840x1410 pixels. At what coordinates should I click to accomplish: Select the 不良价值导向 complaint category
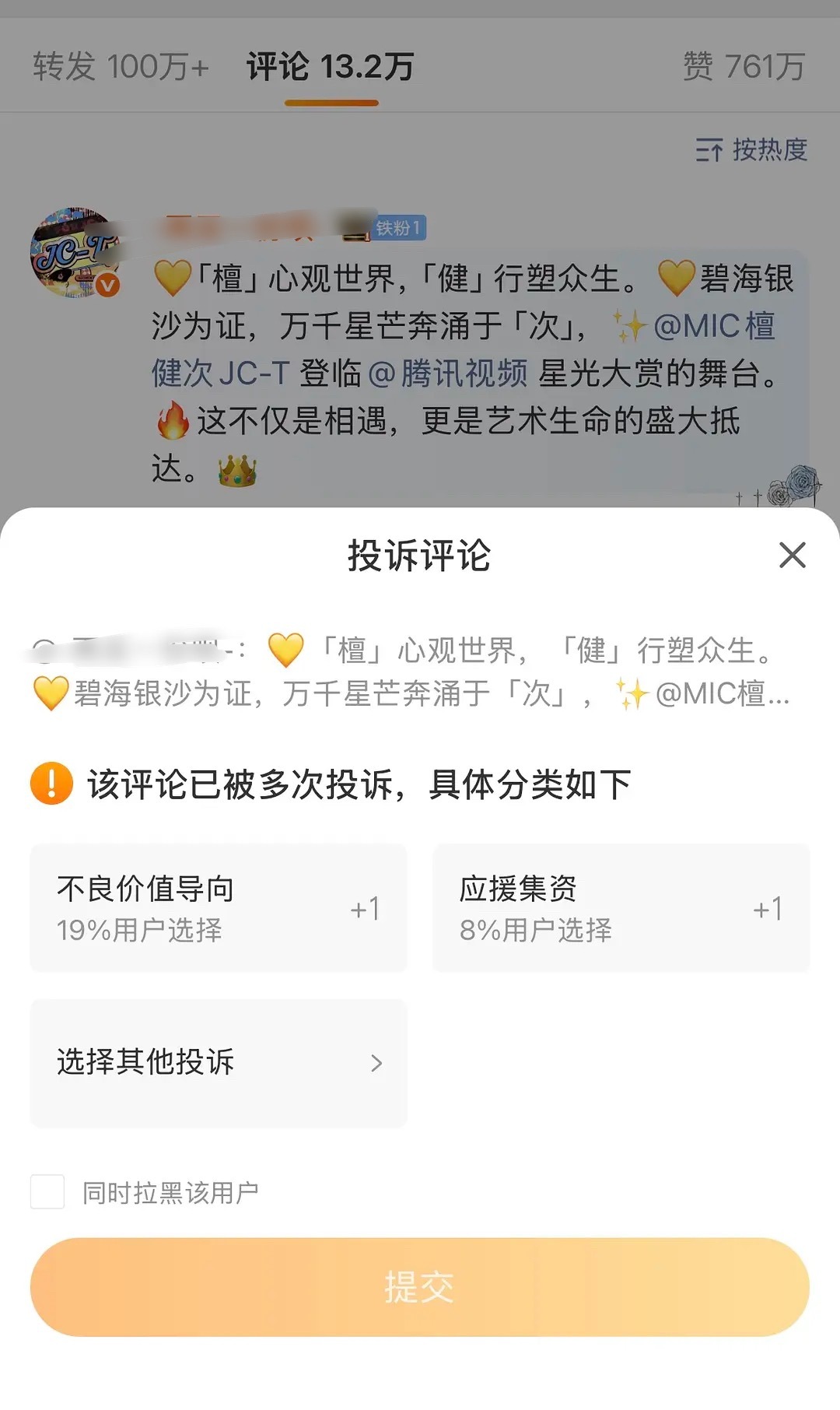tap(218, 907)
